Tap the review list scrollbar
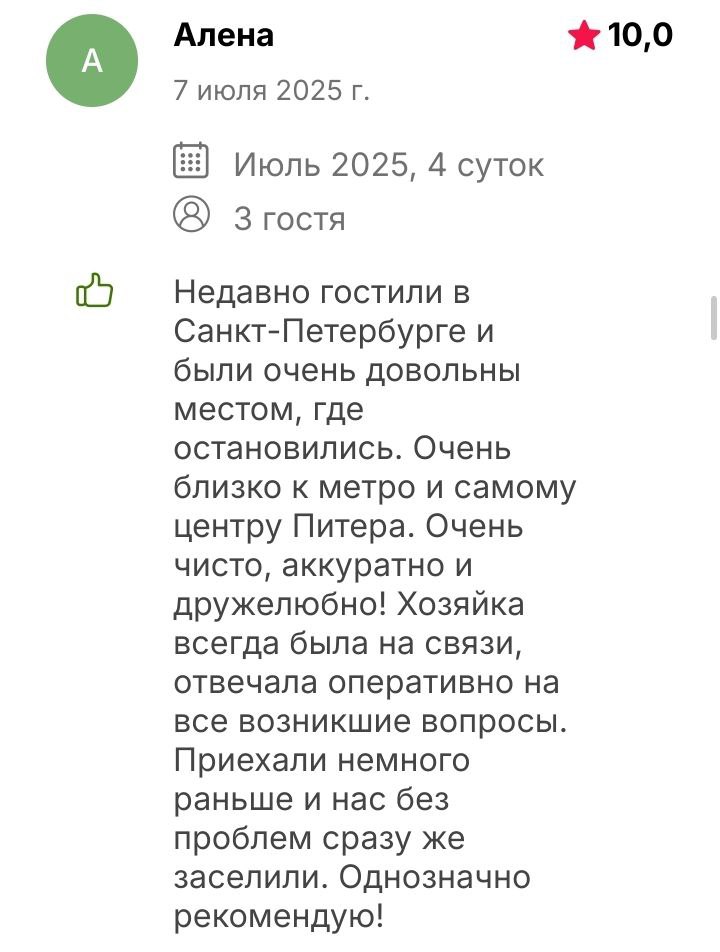Screen dimensions: 720x952 [713, 318]
